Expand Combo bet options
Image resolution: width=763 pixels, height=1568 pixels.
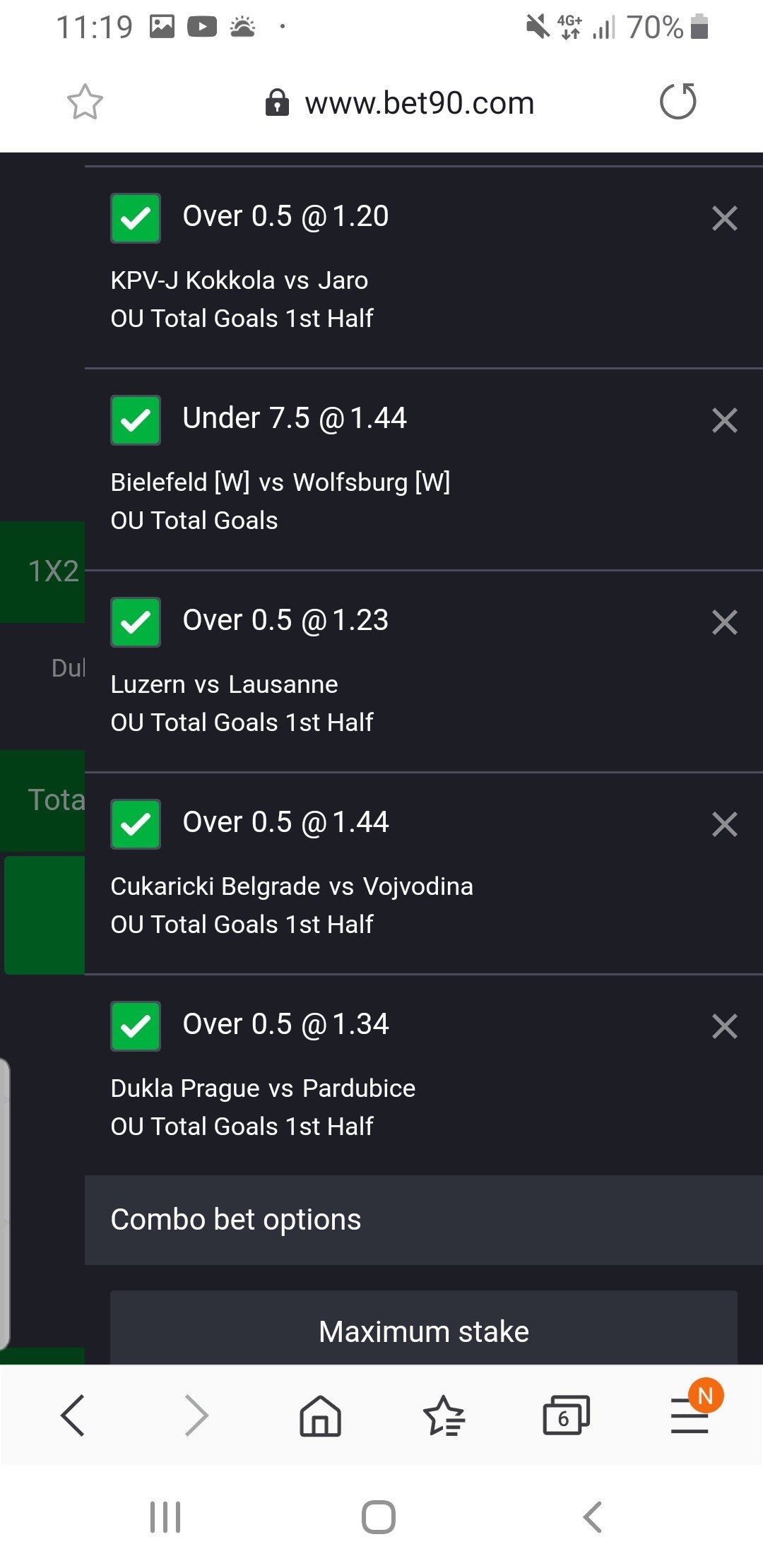[x=424, y=1220]
